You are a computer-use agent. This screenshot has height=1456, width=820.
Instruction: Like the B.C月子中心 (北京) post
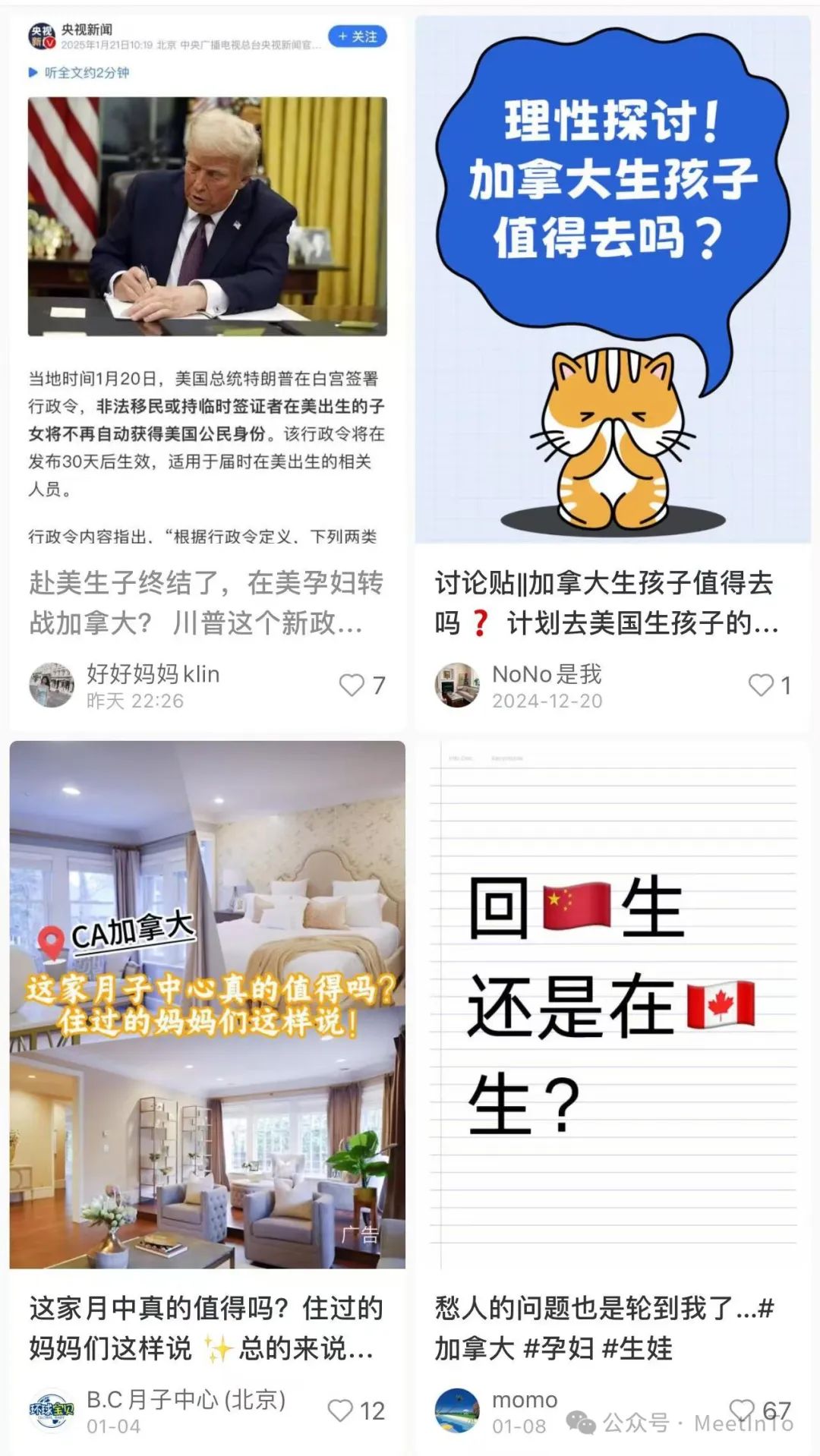coord(340,1410)
